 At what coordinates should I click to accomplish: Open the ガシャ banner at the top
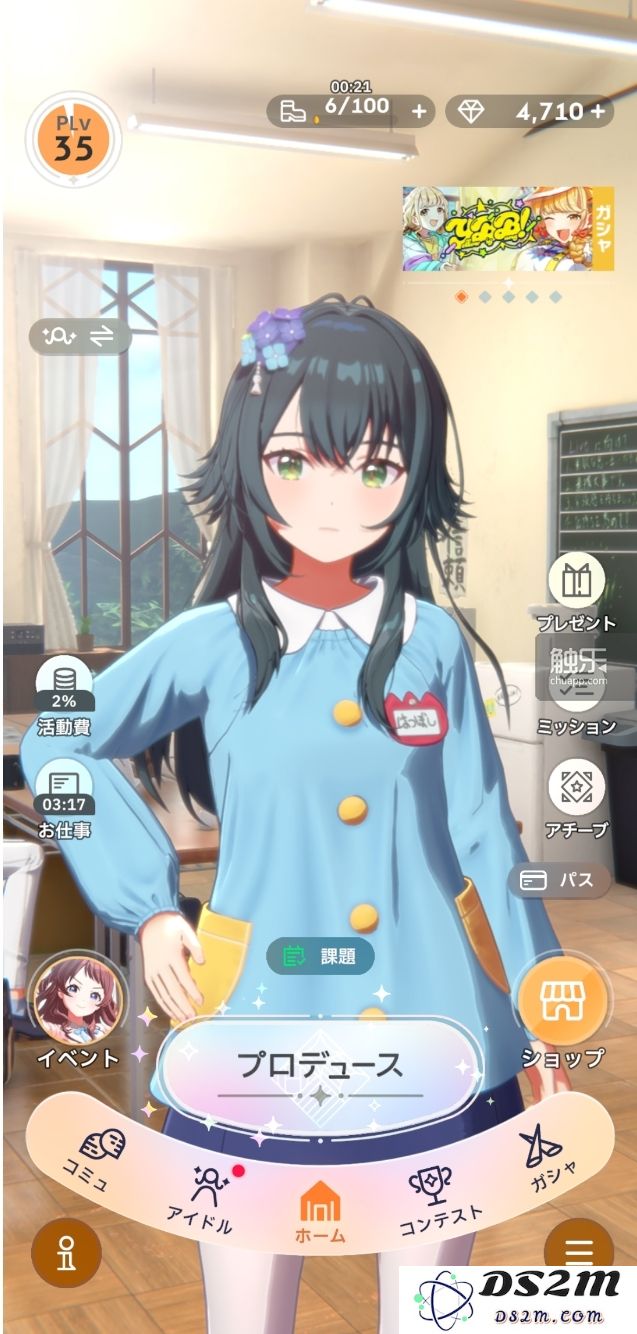tap(508, 229)
